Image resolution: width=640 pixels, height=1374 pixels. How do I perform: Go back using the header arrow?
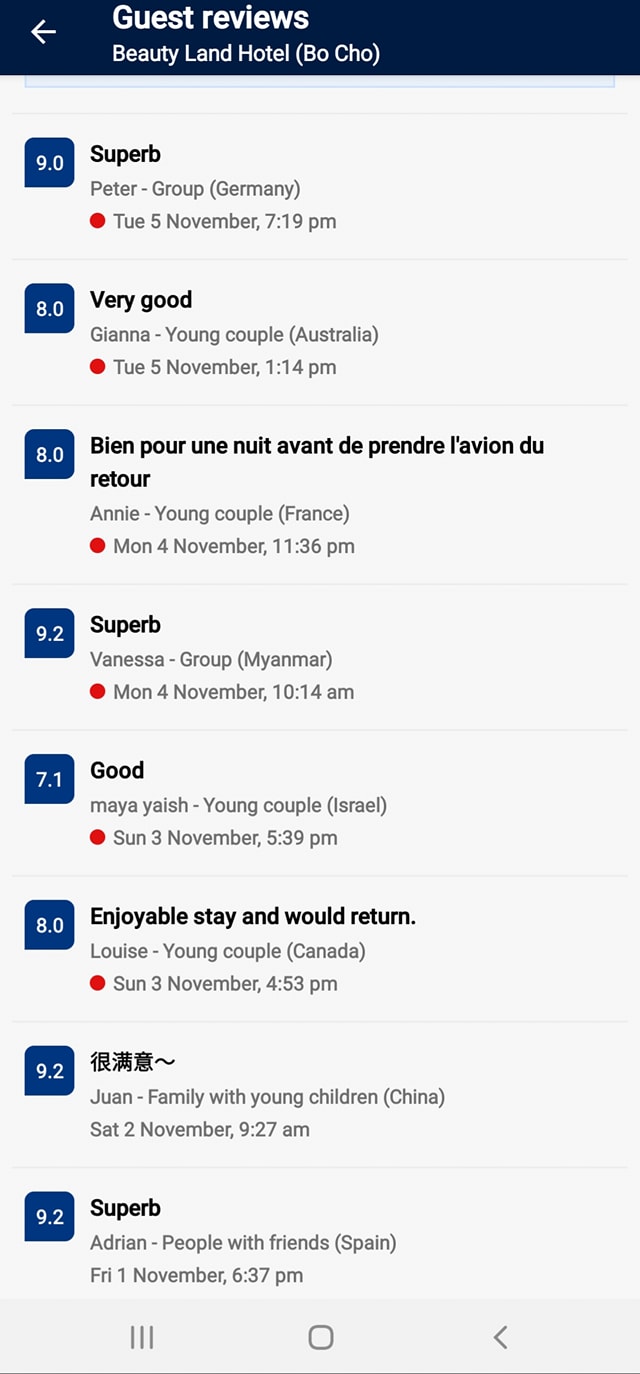pyautogui.click(x=43, y=33)
